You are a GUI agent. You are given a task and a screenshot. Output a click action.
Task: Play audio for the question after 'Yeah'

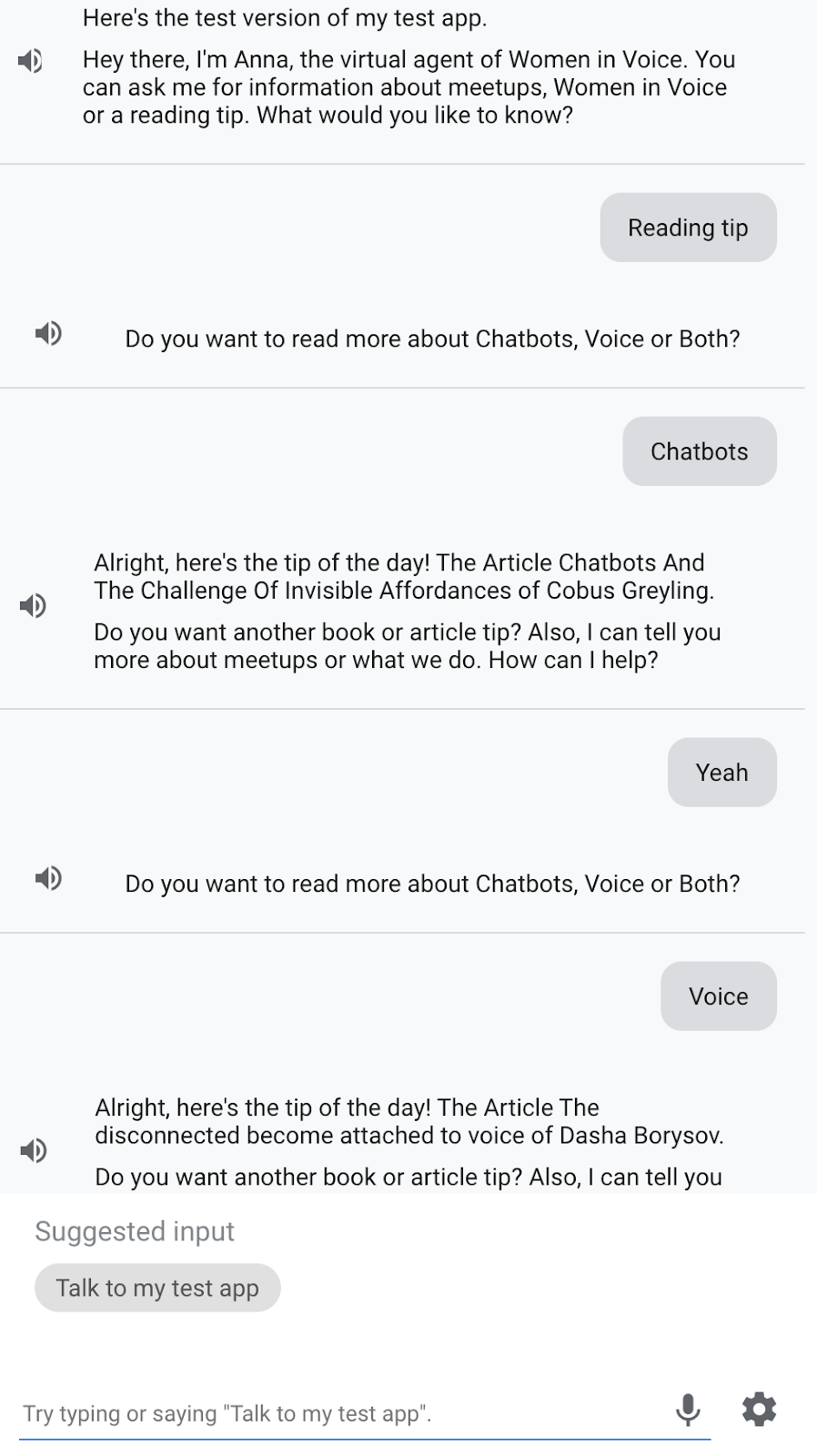click(x=49, y=878)
